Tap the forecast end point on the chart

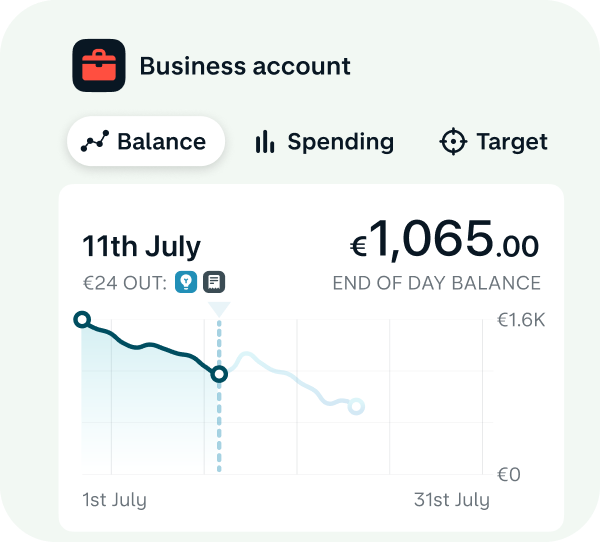pyautogui.click(x=356, y=406)
